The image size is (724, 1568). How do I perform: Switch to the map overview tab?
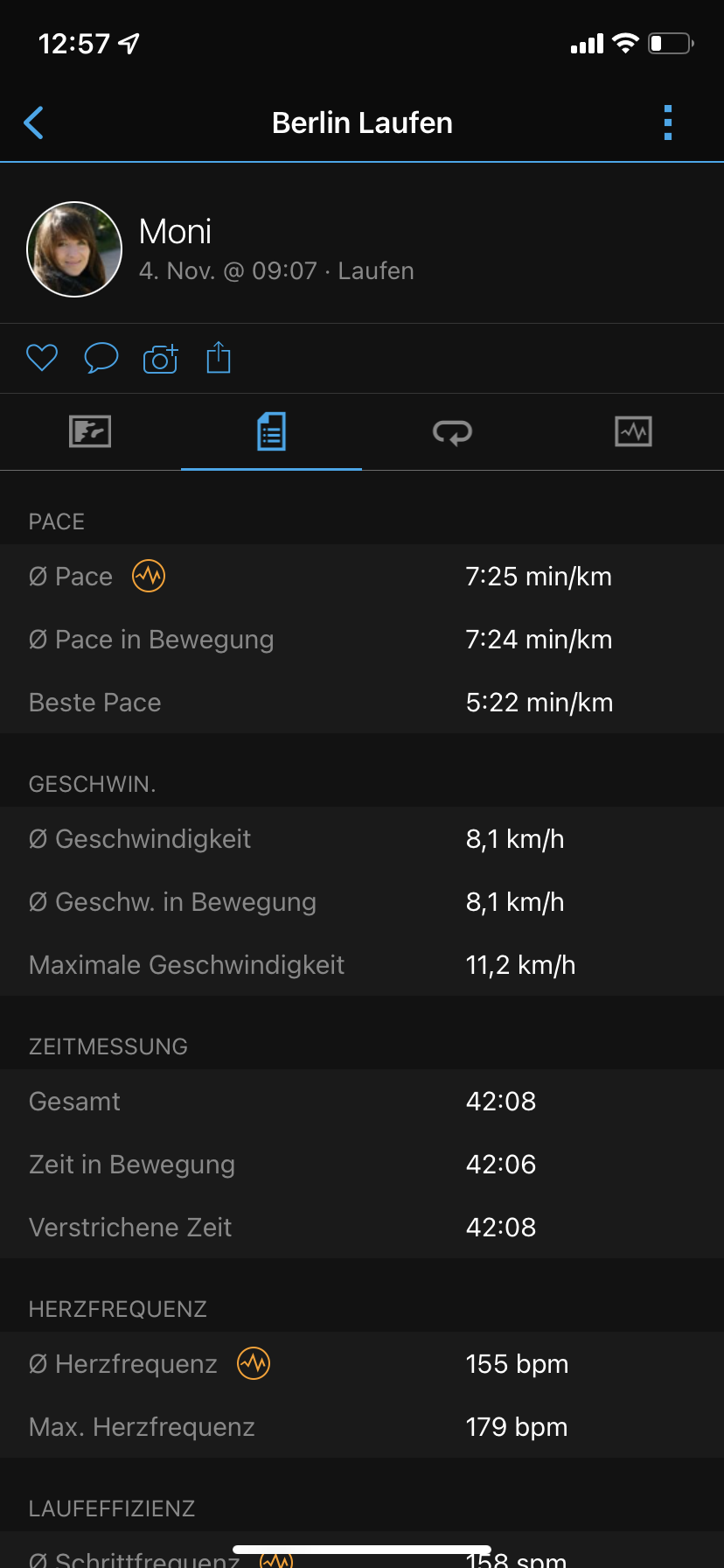pyautogui.click(x=90, y=431)
